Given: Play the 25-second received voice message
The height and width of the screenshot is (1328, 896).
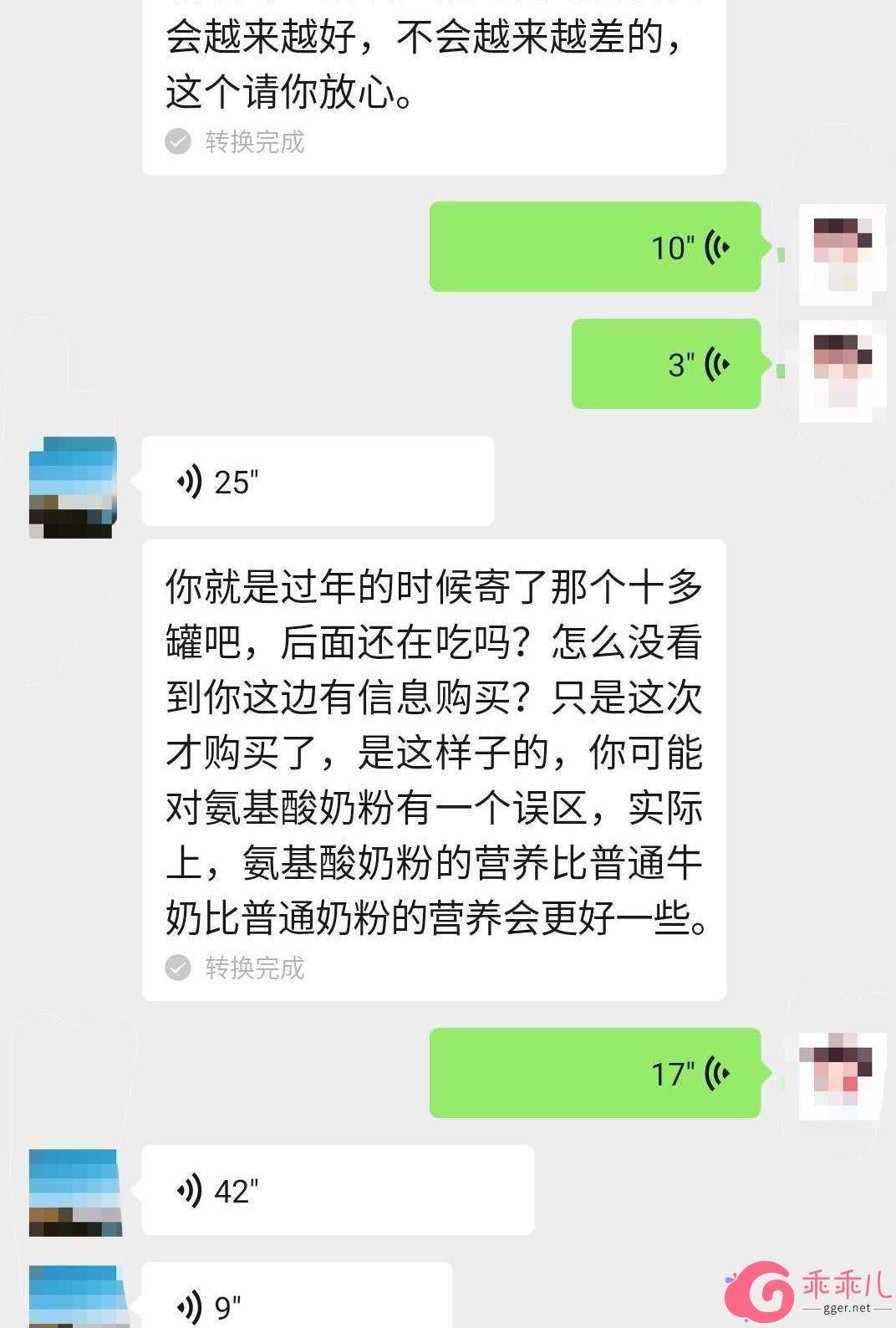Looking at the screenshot, I should (318, 482).
